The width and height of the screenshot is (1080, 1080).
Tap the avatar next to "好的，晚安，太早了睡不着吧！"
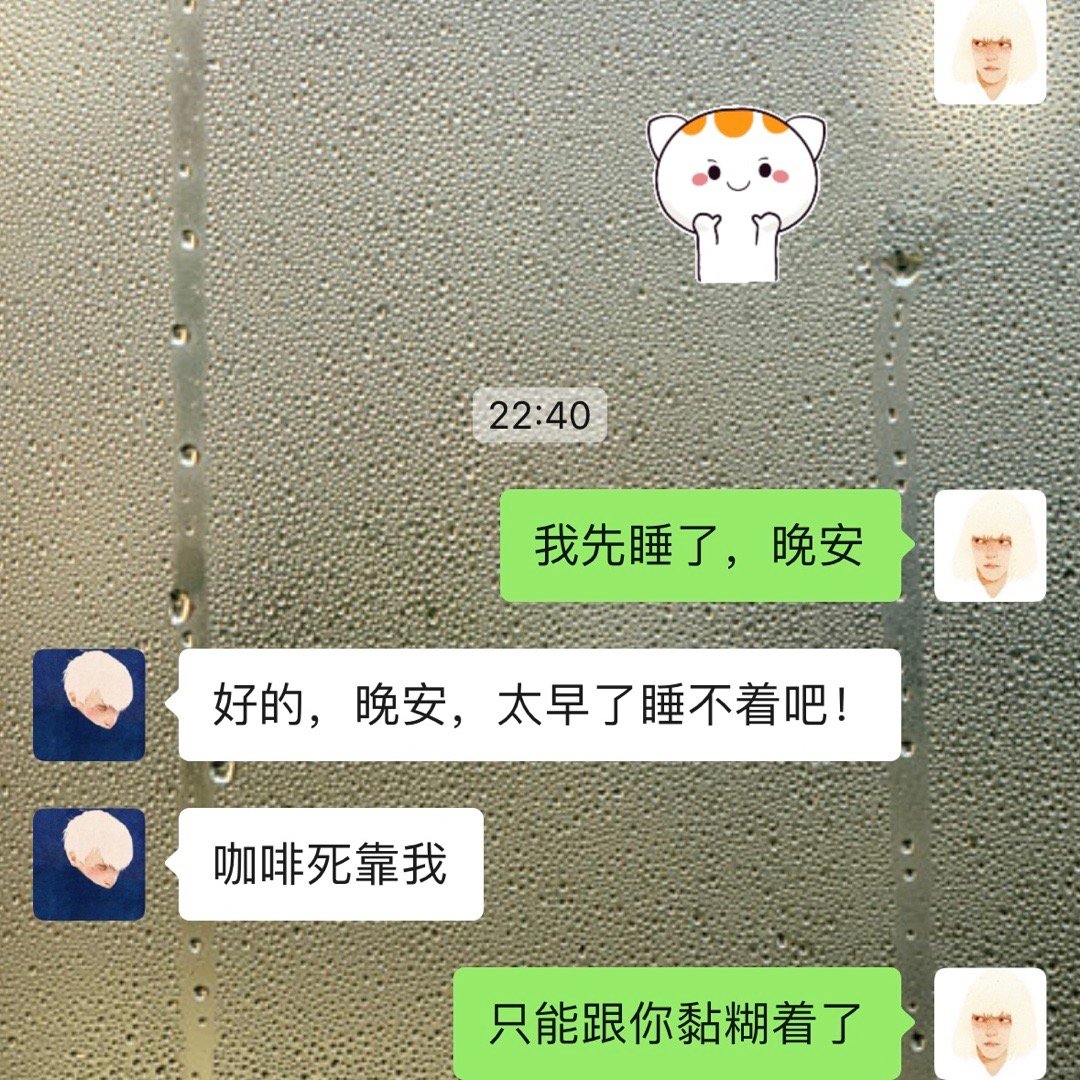[x=89, y=705]
